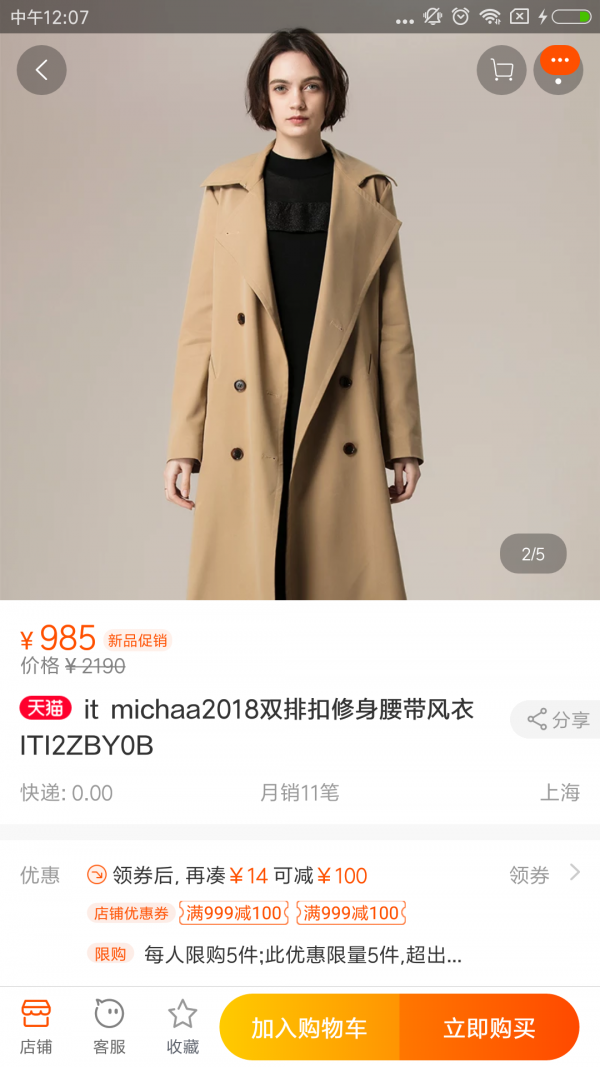Visit the store via 店铺

point(36,1026)
